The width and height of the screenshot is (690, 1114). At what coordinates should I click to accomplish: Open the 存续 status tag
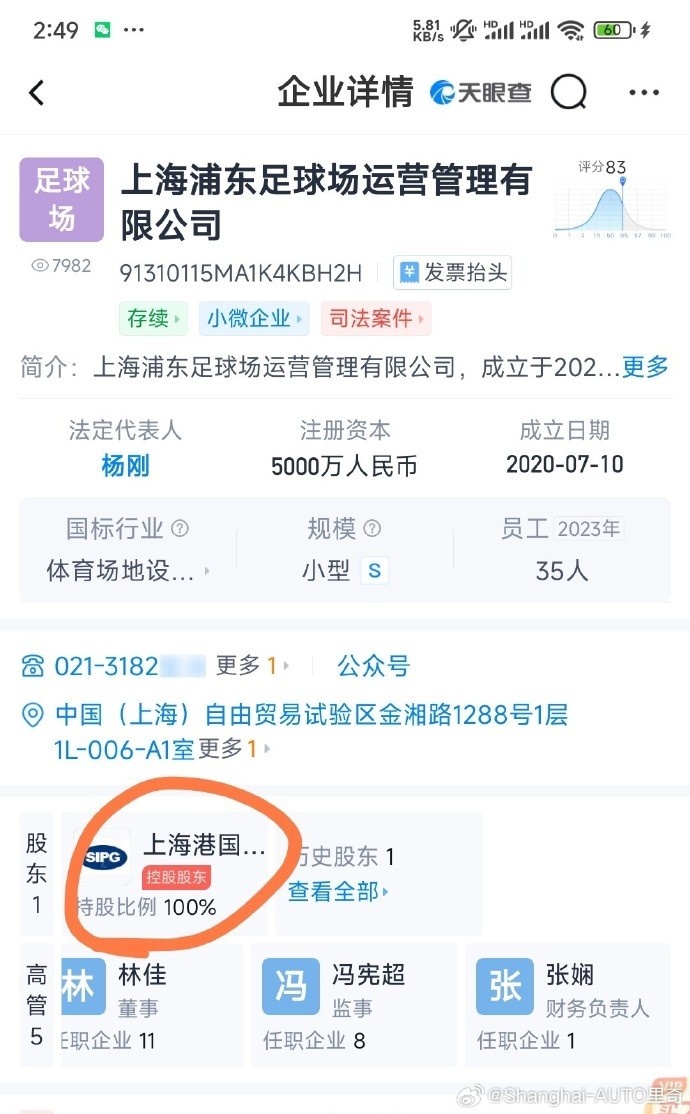coord(153,319)
